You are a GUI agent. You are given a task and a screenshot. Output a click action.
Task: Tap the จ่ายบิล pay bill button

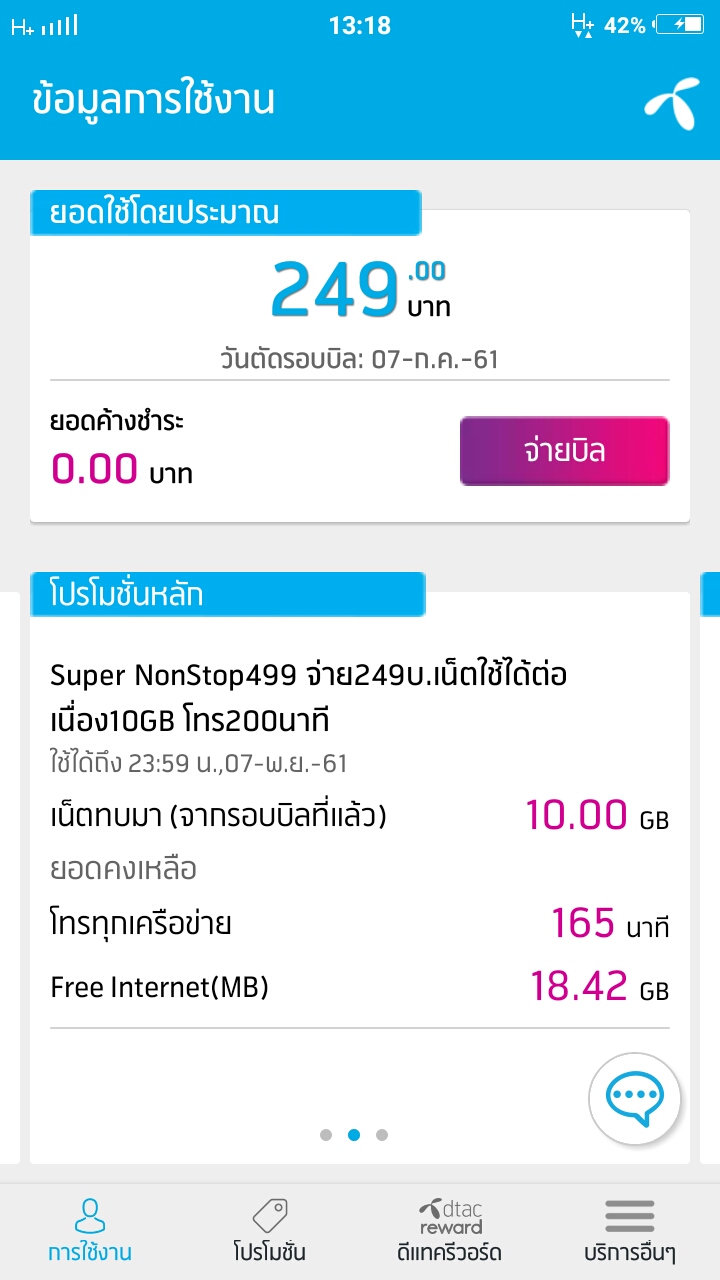tap(564, 451)
